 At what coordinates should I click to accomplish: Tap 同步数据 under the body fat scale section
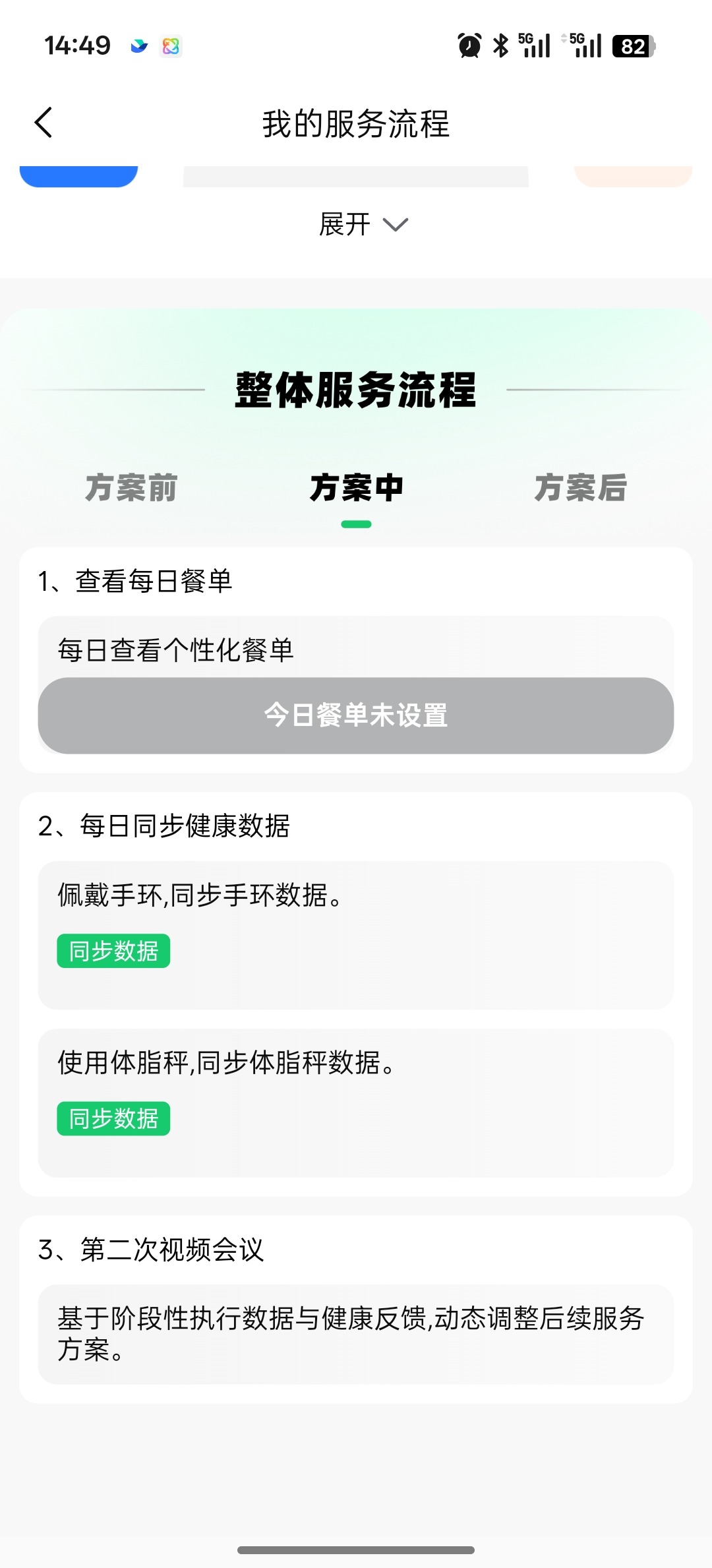113,1118
